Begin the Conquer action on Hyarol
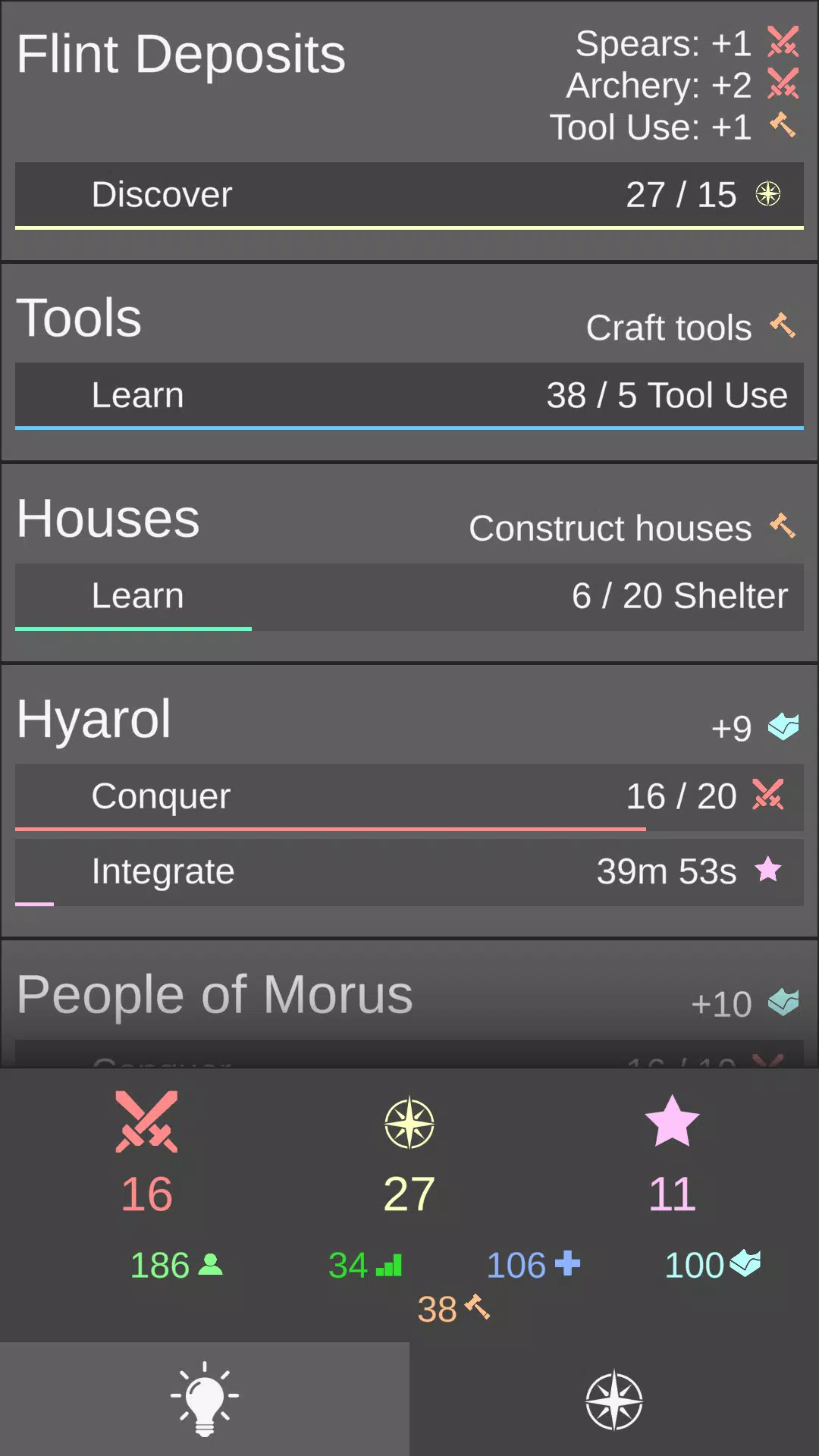819x1456 pixels. pyautogui.click(x=409, y=796)
